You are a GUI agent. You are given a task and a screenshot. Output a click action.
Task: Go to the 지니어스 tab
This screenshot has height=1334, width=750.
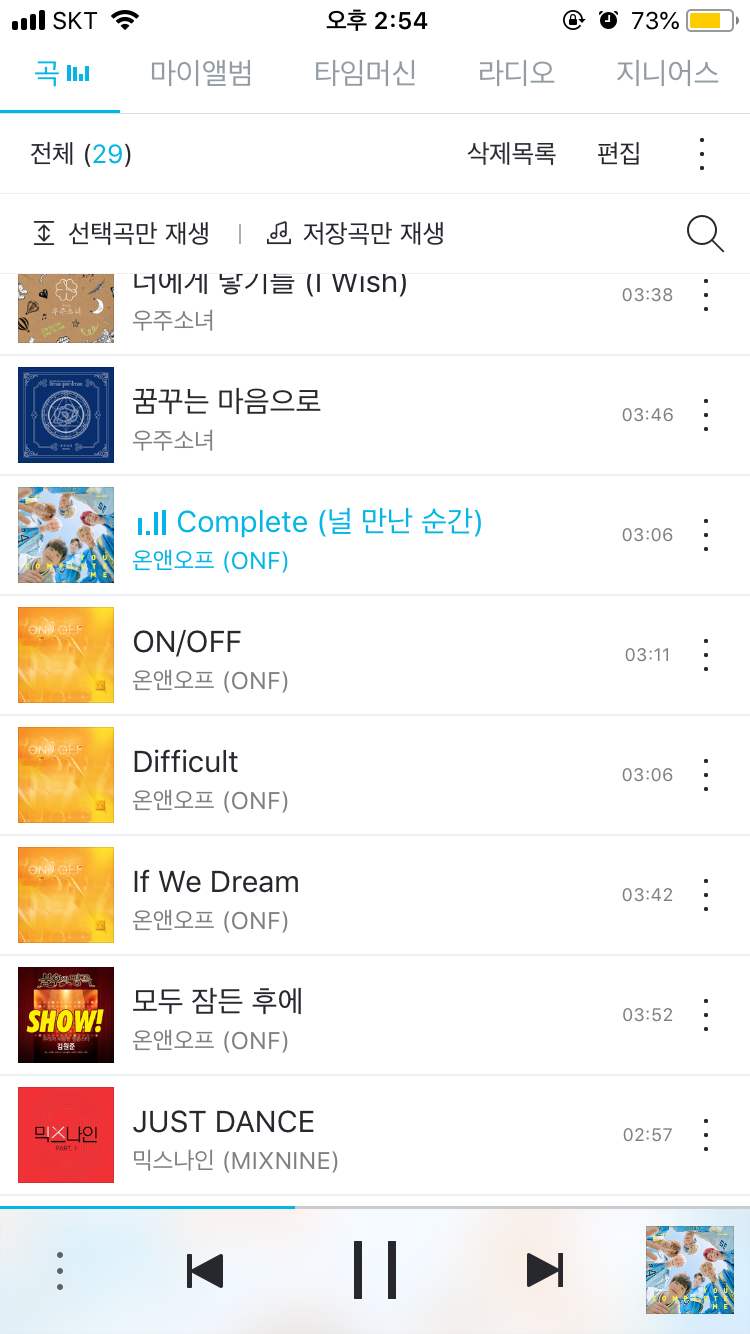[x=667, y=73]
